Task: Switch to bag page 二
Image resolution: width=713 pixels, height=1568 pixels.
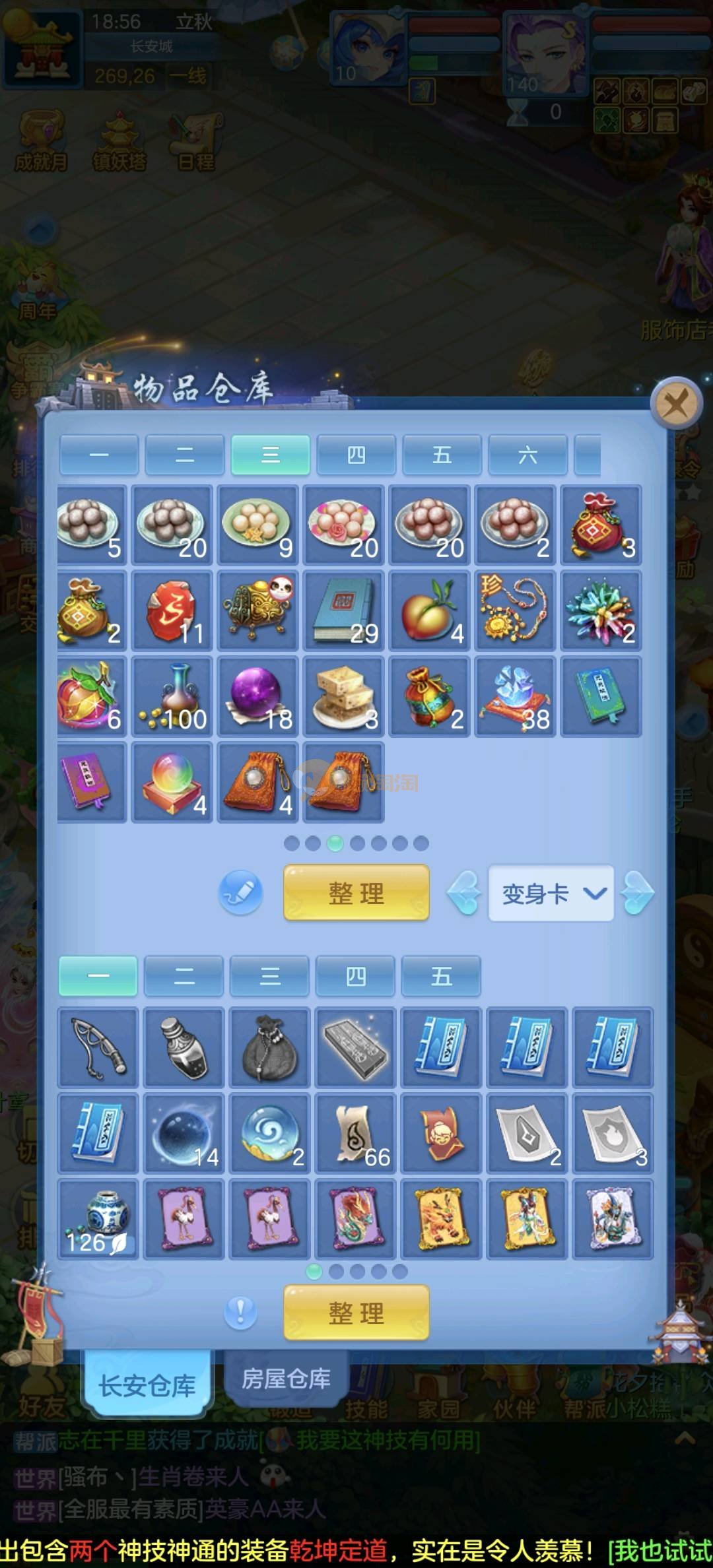Action: pyautogui.click(x=184, y=976)
